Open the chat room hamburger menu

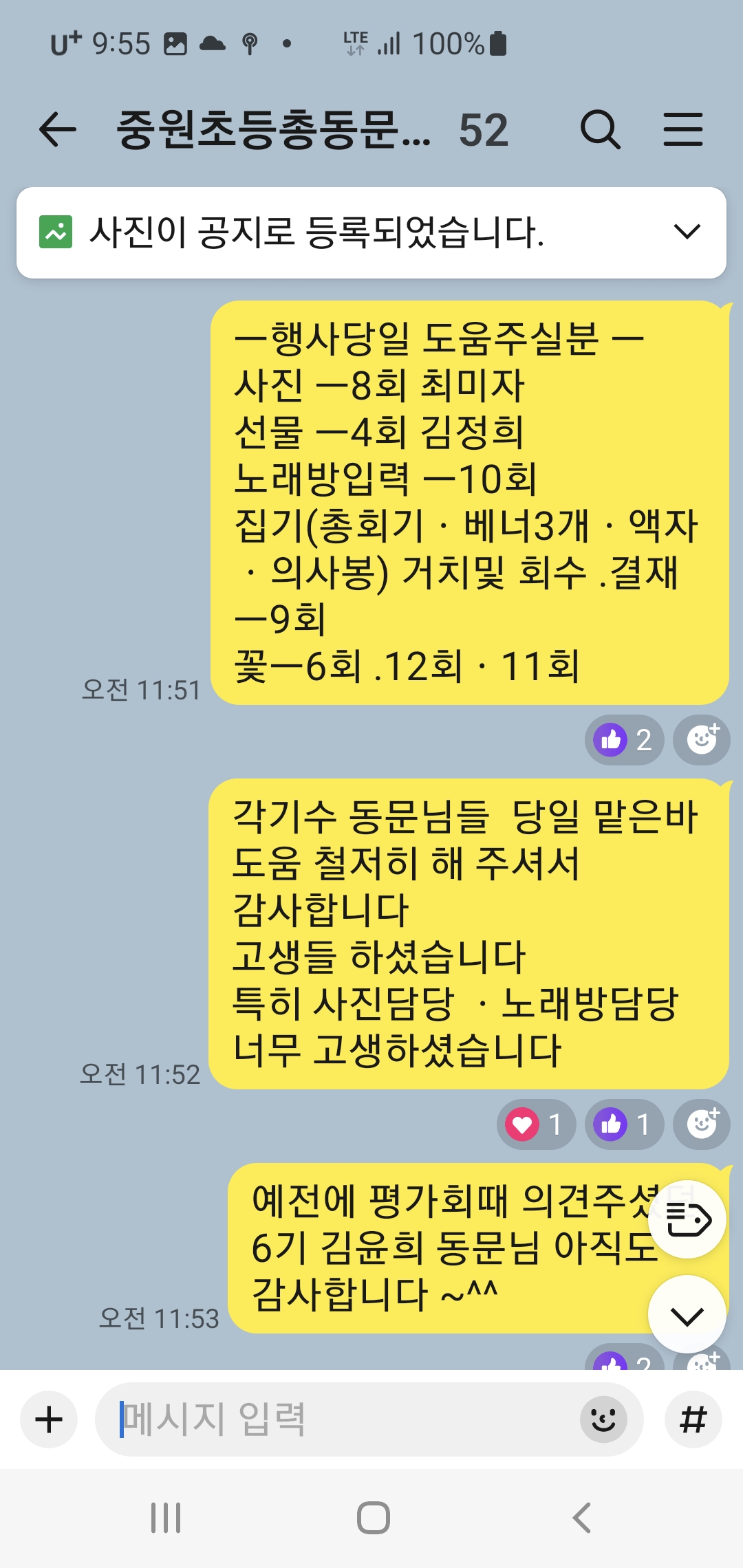[x=682, y=130]
